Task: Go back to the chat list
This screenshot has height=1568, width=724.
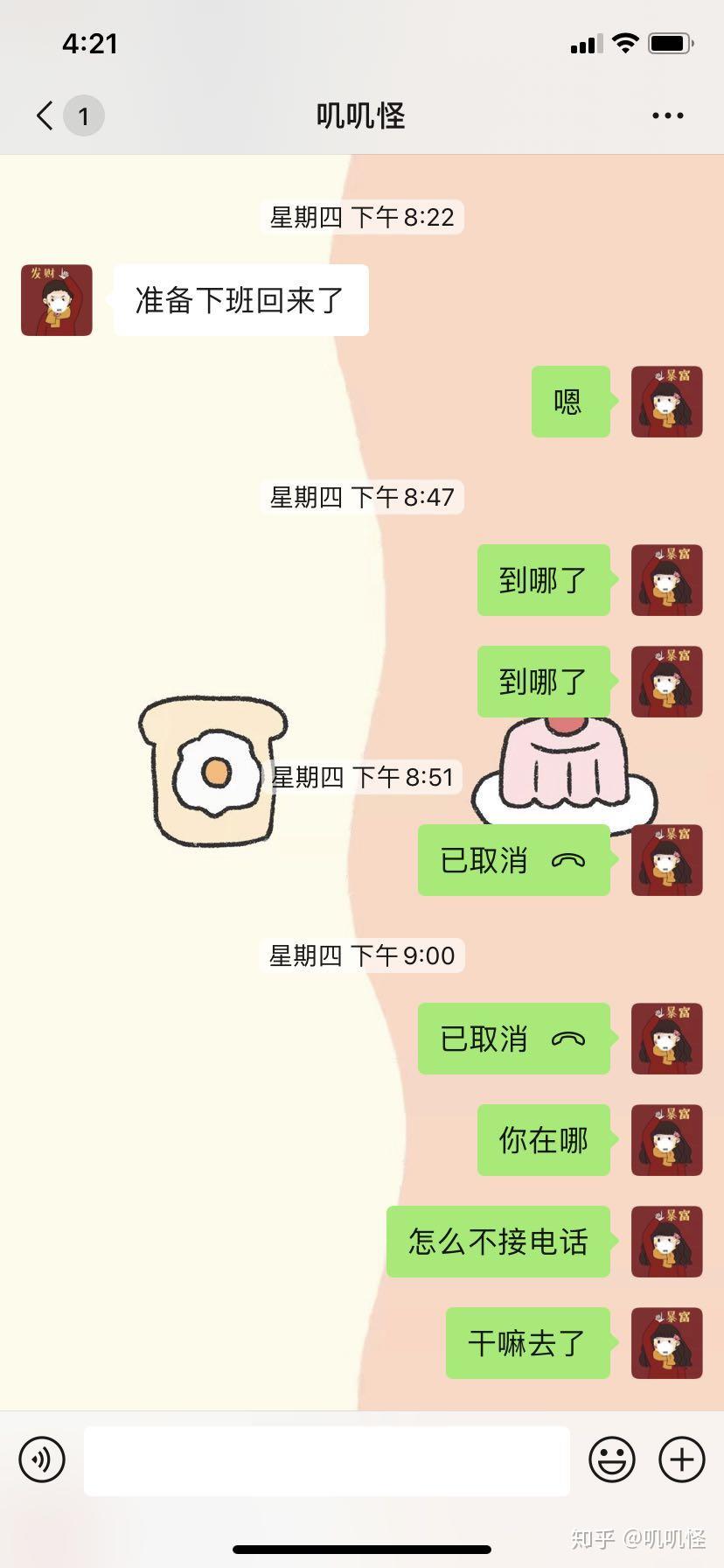Action: tap(45, 115)
